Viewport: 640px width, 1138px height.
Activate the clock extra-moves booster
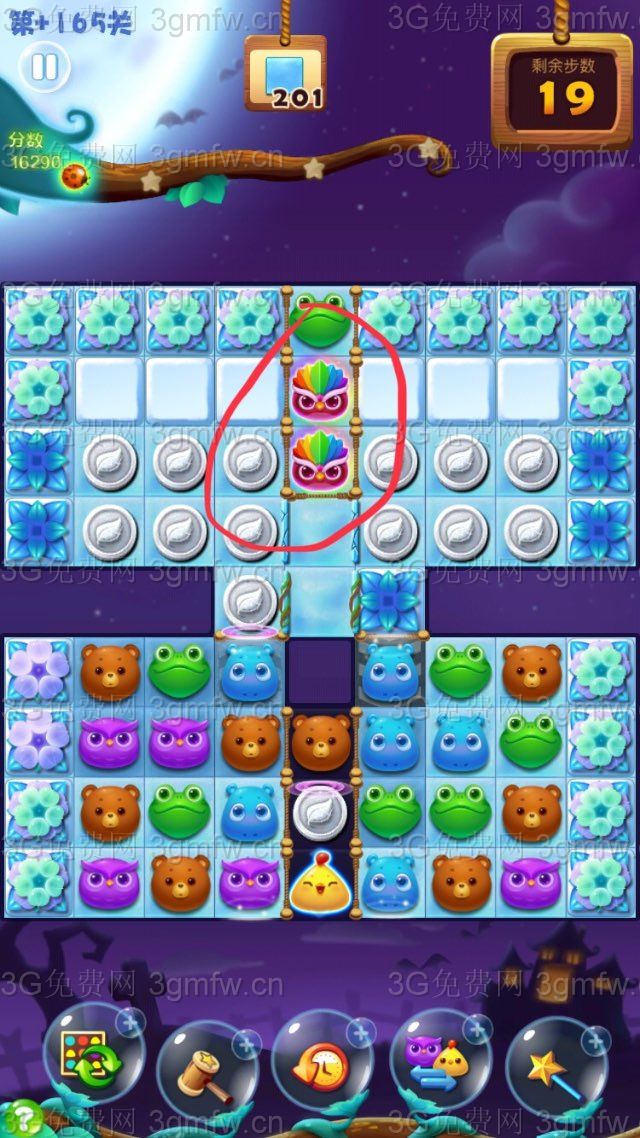pyautogui.click(x=321, y=1067)
